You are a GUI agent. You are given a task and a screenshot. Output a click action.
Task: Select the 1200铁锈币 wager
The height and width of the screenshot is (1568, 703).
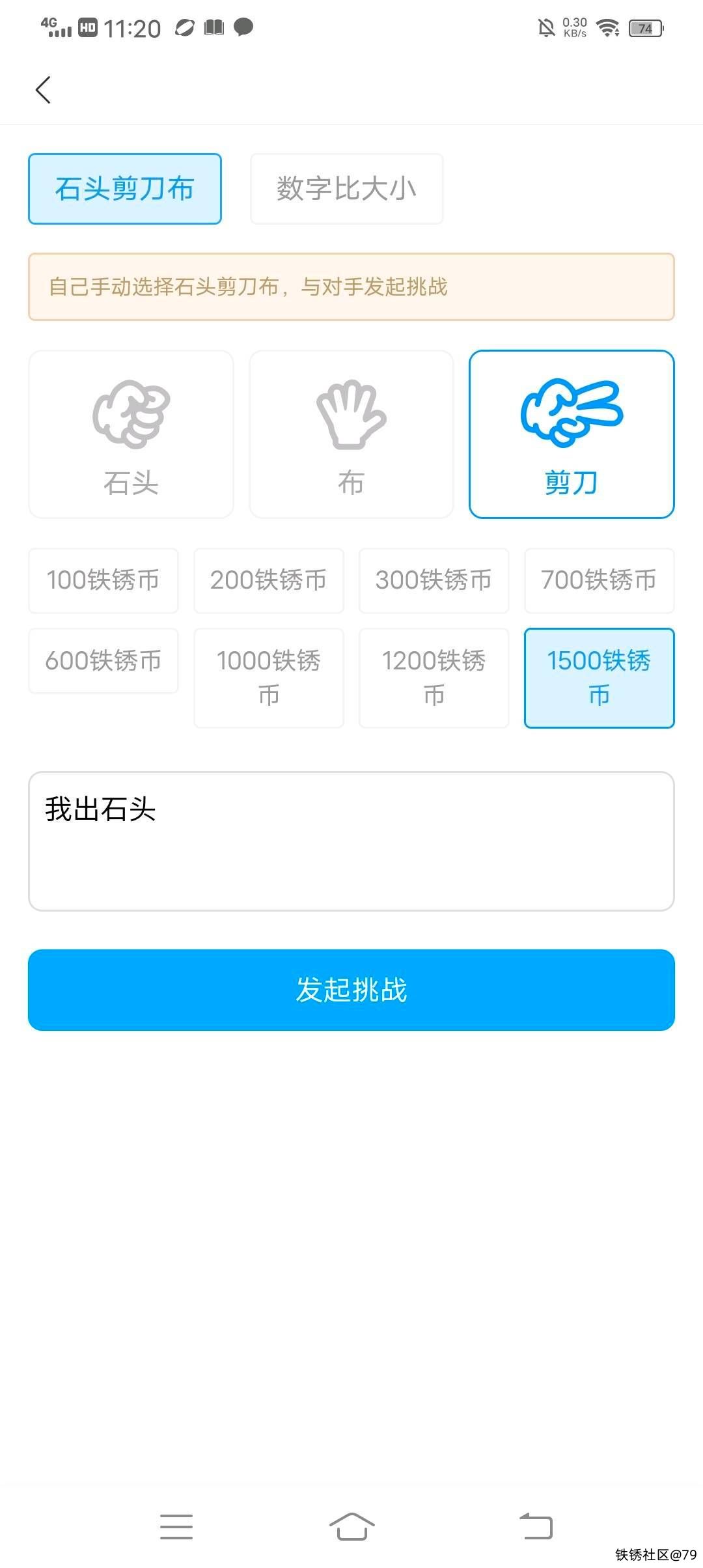click(434, 678)
